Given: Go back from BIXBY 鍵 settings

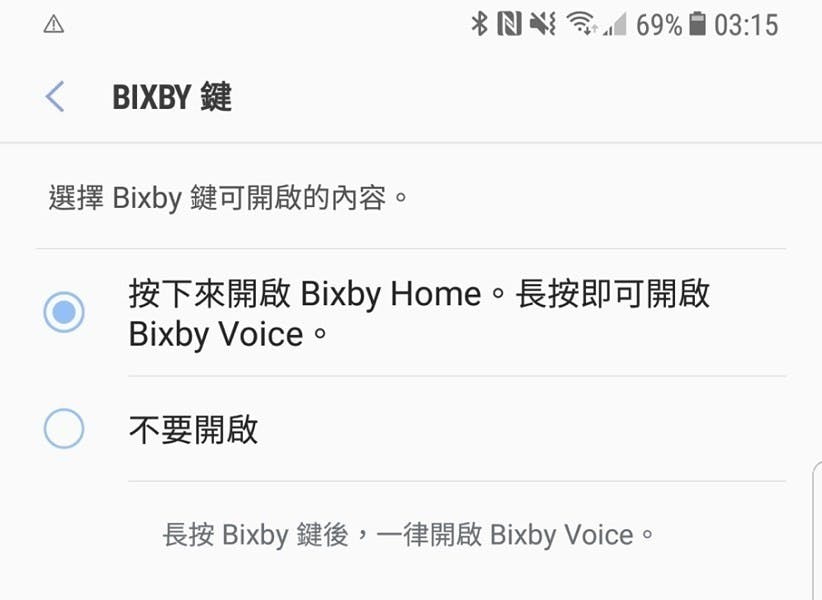Looking at the screenshot, I should click(55, 97).
